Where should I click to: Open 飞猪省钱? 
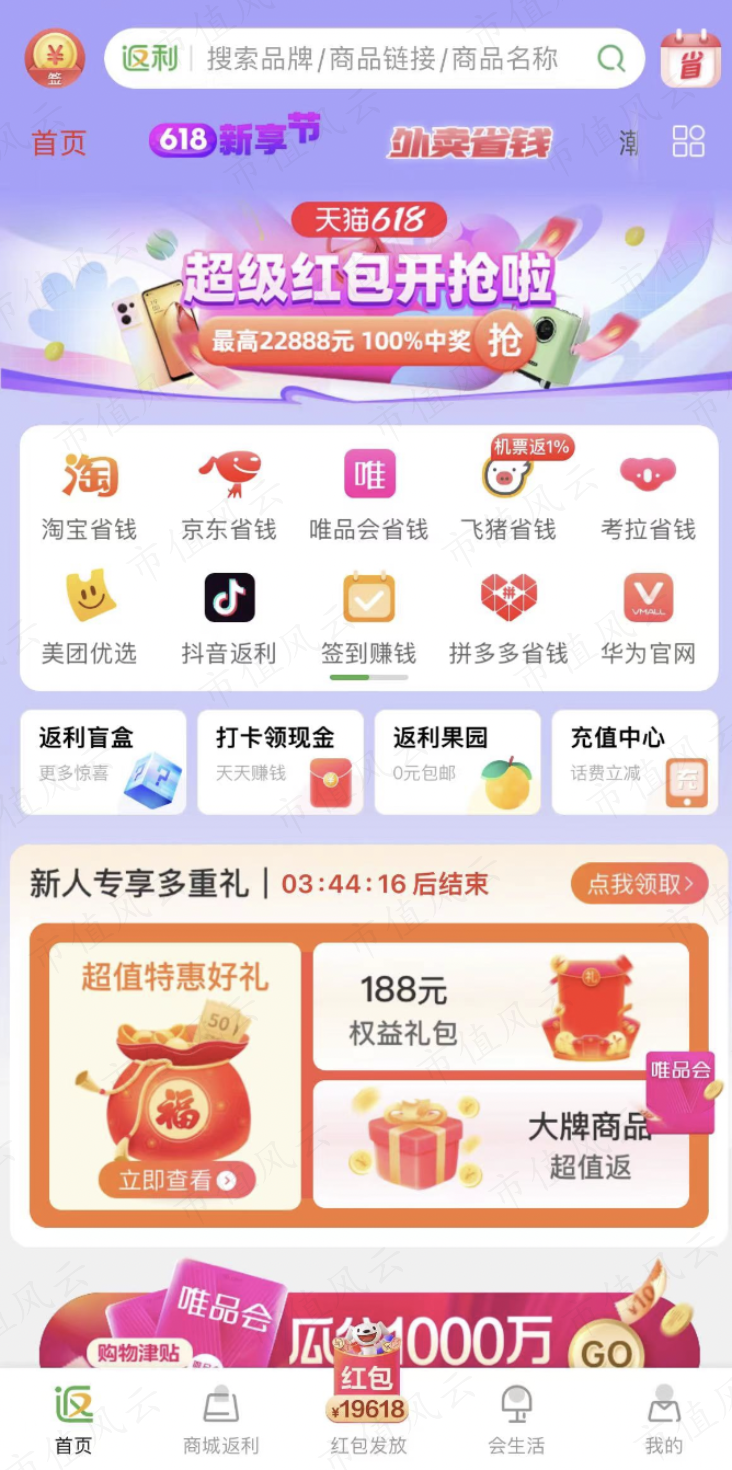point(508,495)
